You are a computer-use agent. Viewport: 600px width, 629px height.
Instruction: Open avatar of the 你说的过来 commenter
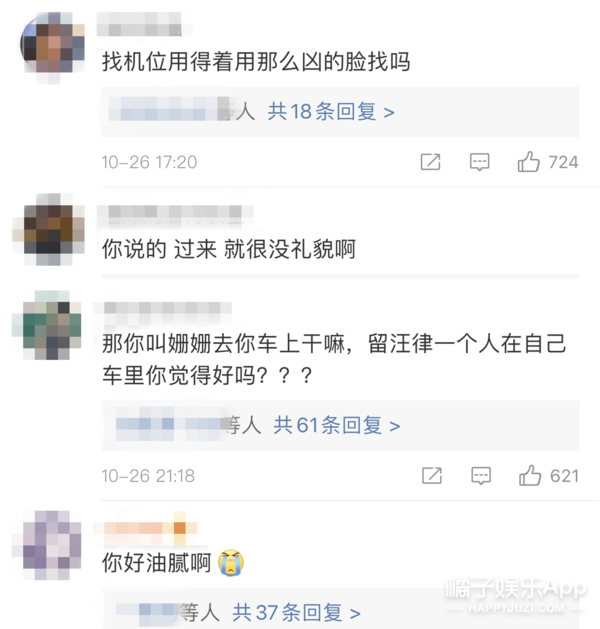pos(51,229)
